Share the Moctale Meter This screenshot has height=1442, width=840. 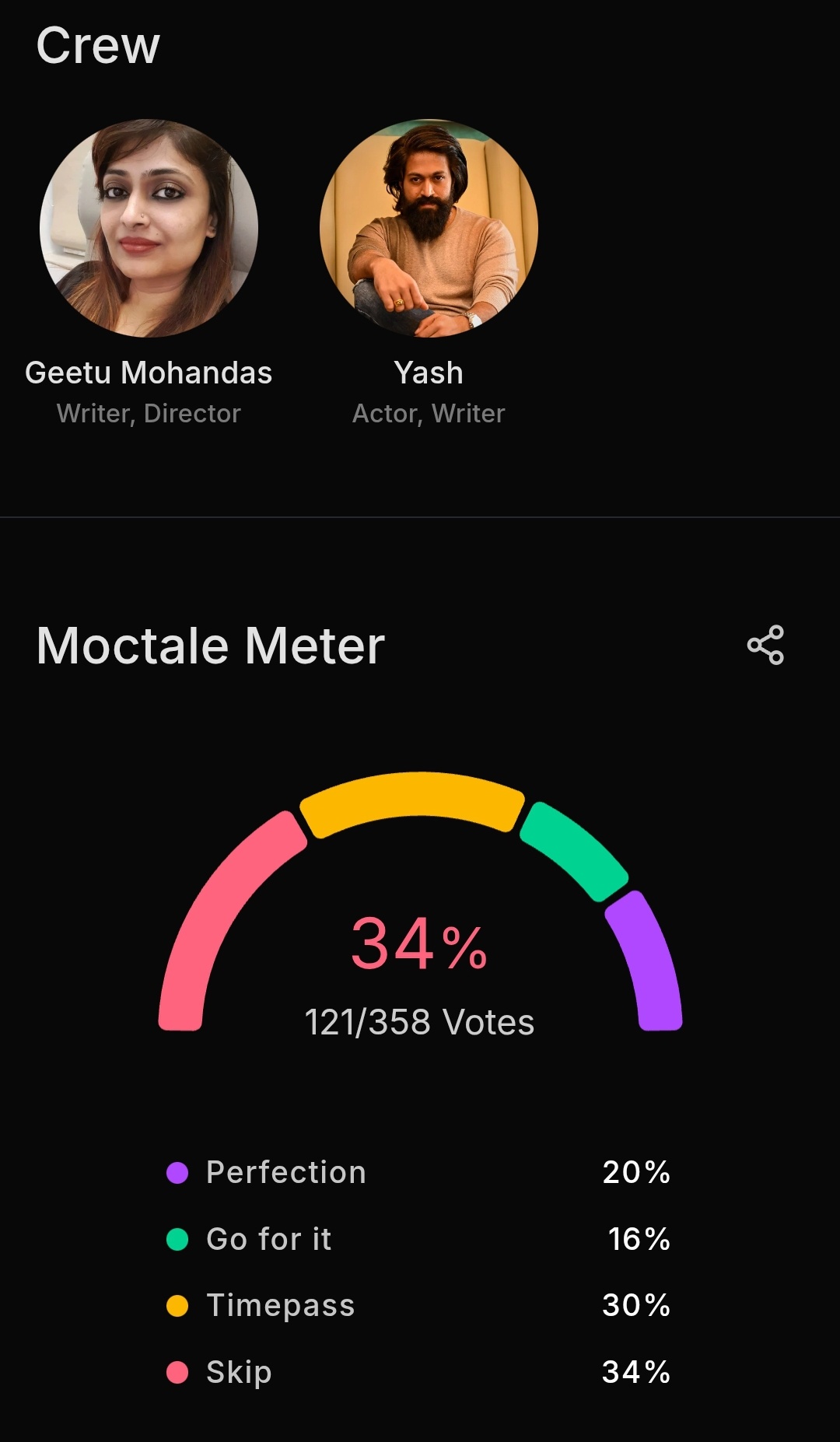765,645
